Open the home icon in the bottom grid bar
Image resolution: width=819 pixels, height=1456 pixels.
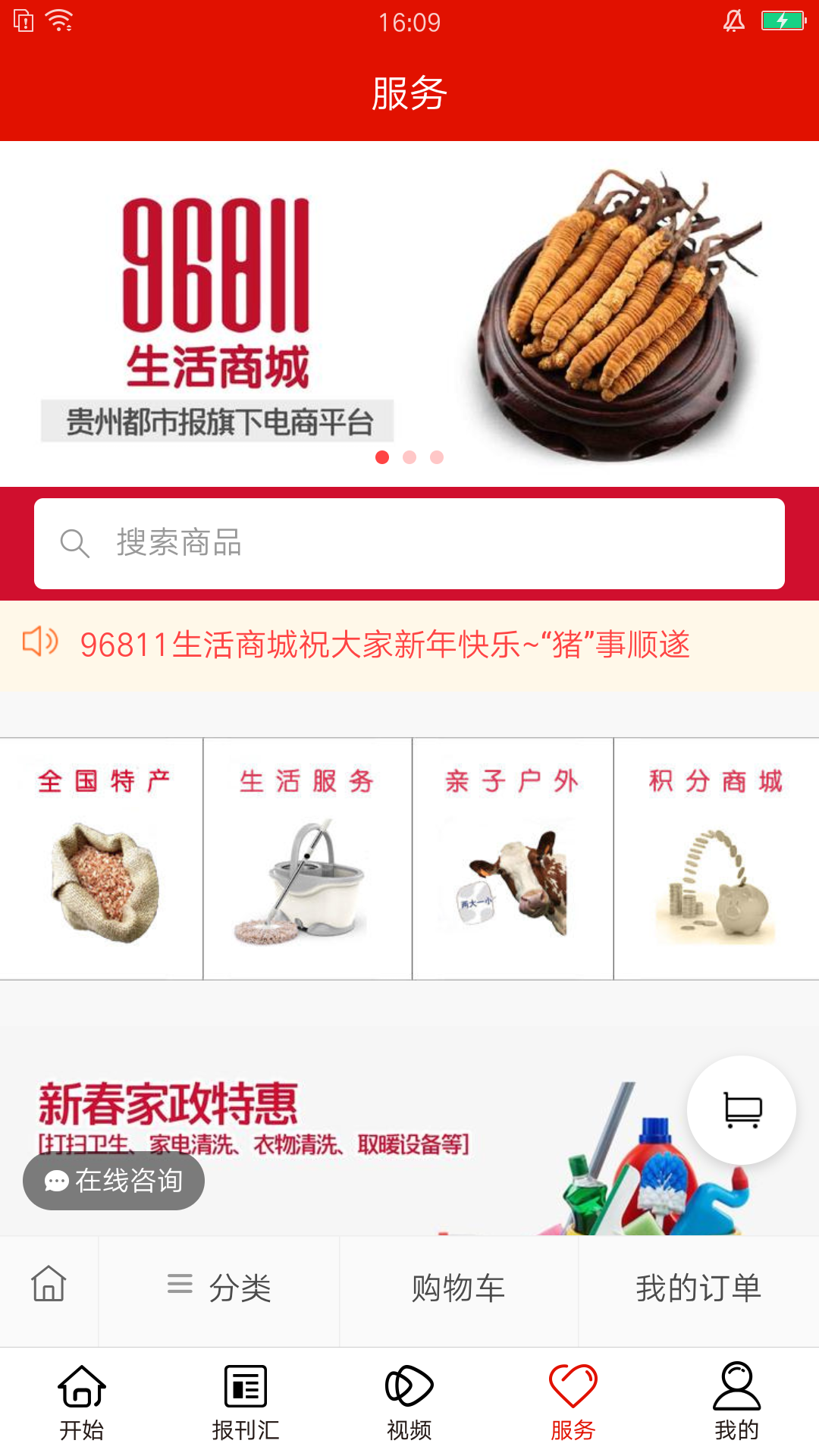pos(48,1284)
